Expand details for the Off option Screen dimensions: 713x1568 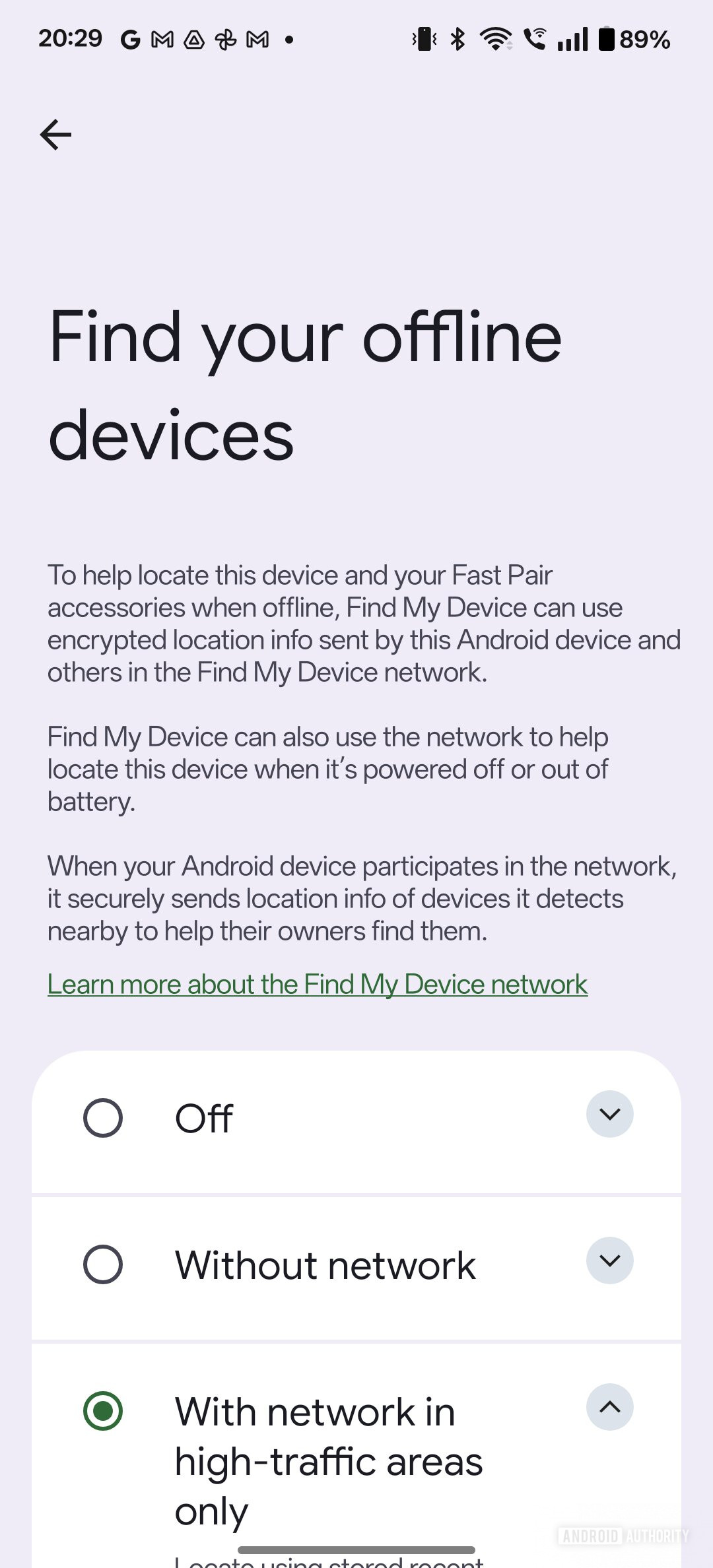tap(610, 1114)
